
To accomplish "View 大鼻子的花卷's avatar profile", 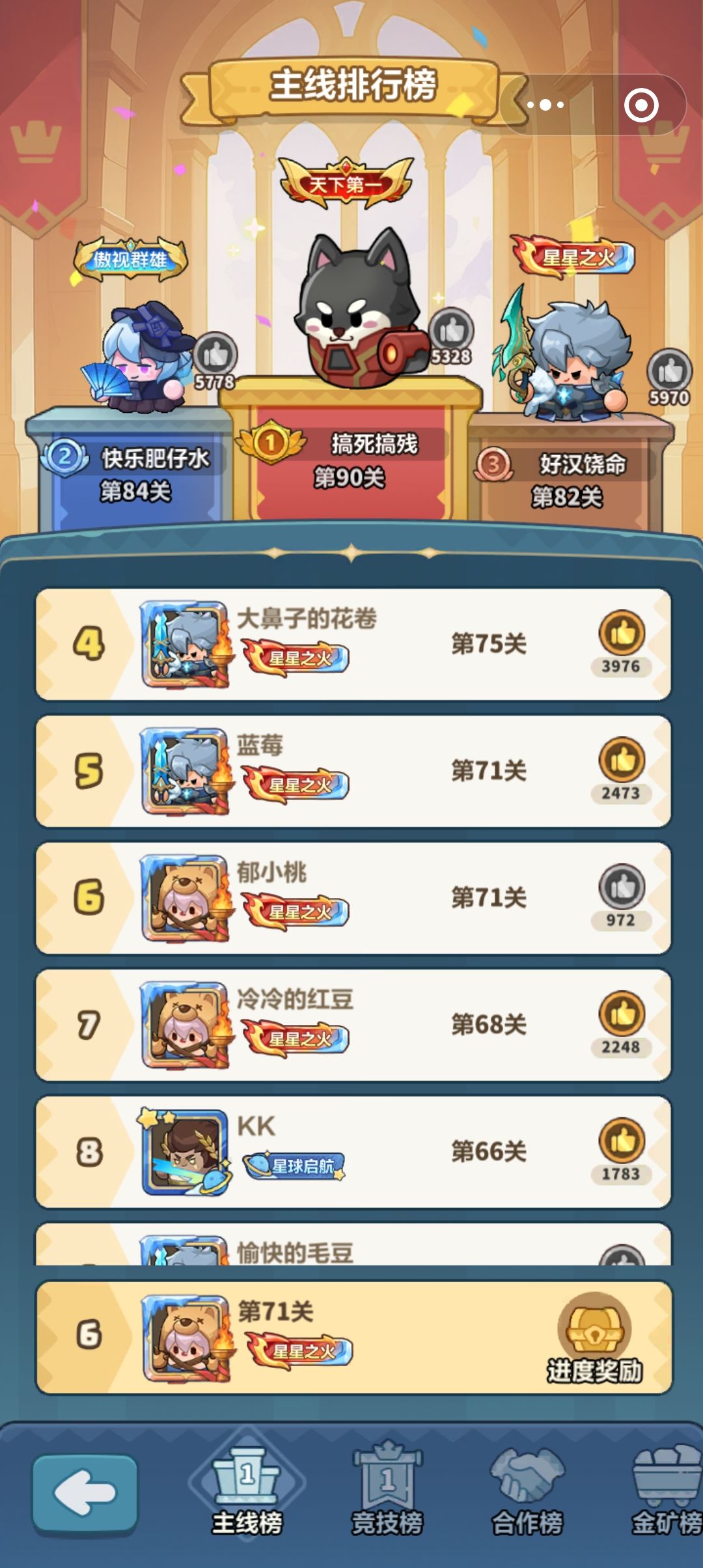I will [186, 644].
